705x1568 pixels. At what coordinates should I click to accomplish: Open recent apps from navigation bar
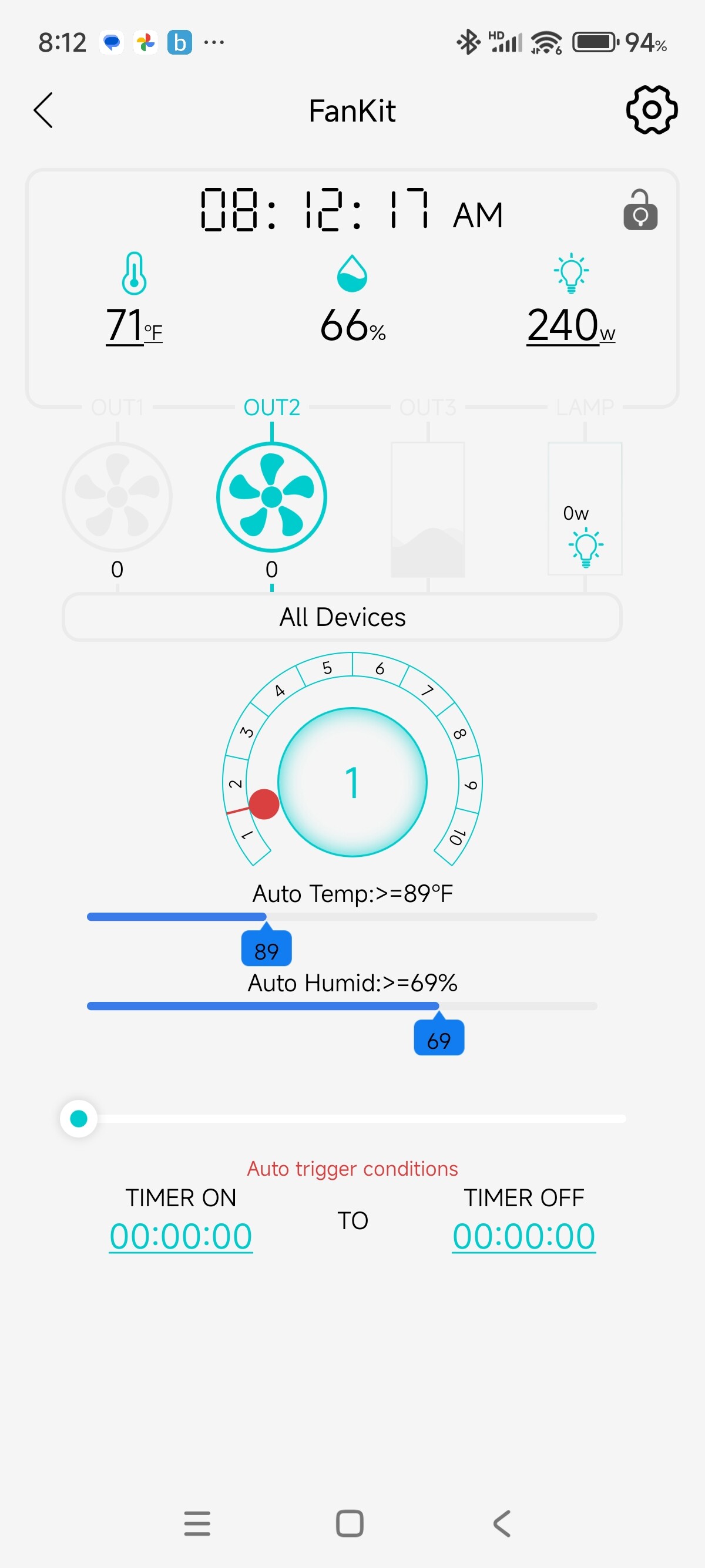(197, 1523)
